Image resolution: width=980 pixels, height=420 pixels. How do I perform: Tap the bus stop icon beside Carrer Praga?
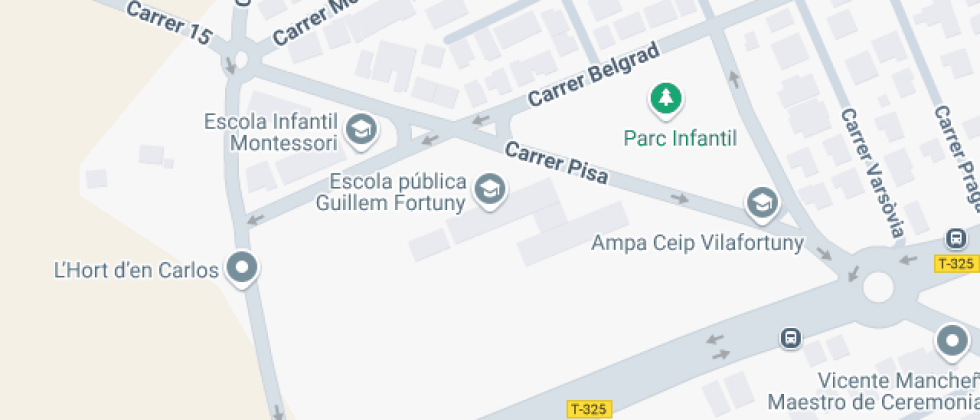(955, 239)
